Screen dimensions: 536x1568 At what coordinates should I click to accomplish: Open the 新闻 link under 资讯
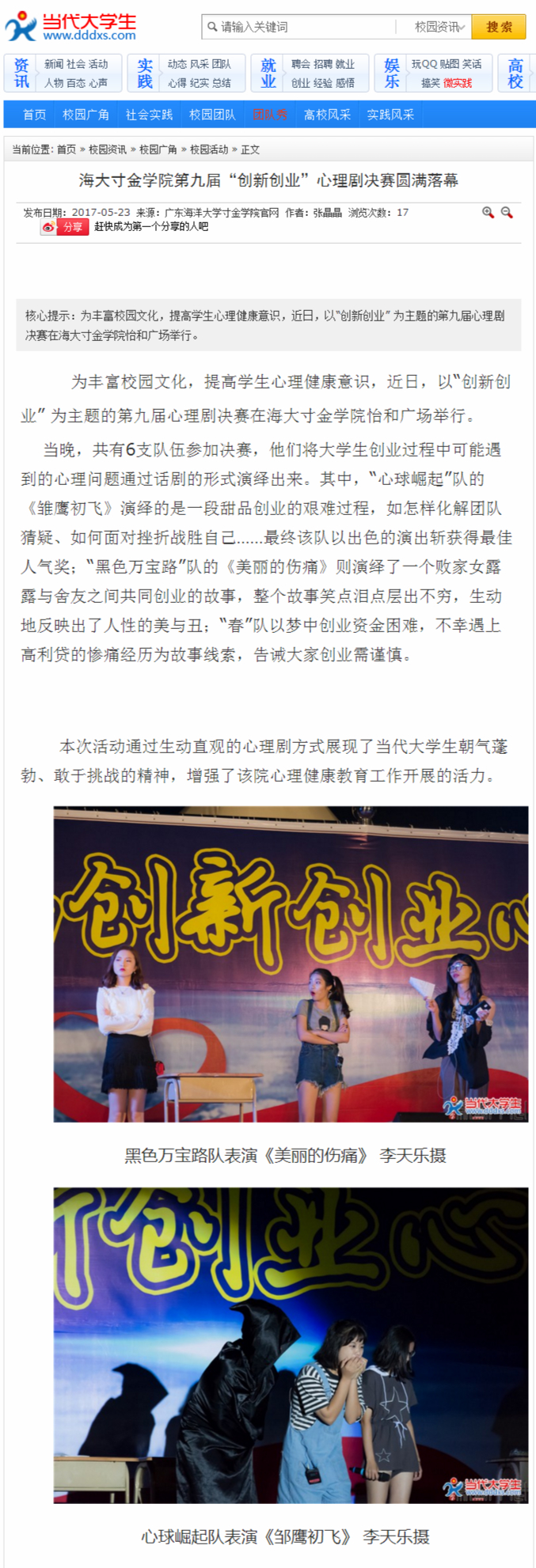(x=53, y=64)
